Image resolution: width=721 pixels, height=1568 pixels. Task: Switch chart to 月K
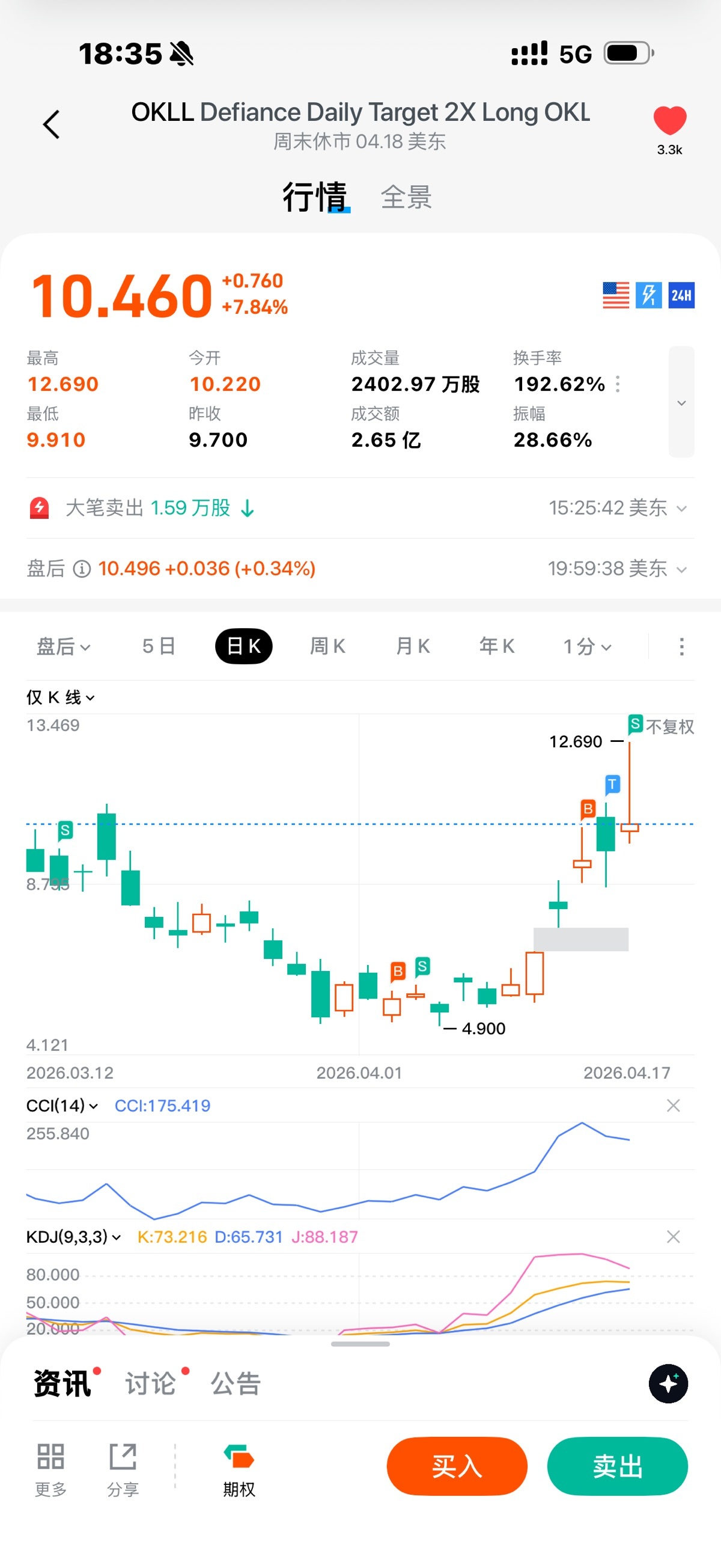(x=413, y=646)
